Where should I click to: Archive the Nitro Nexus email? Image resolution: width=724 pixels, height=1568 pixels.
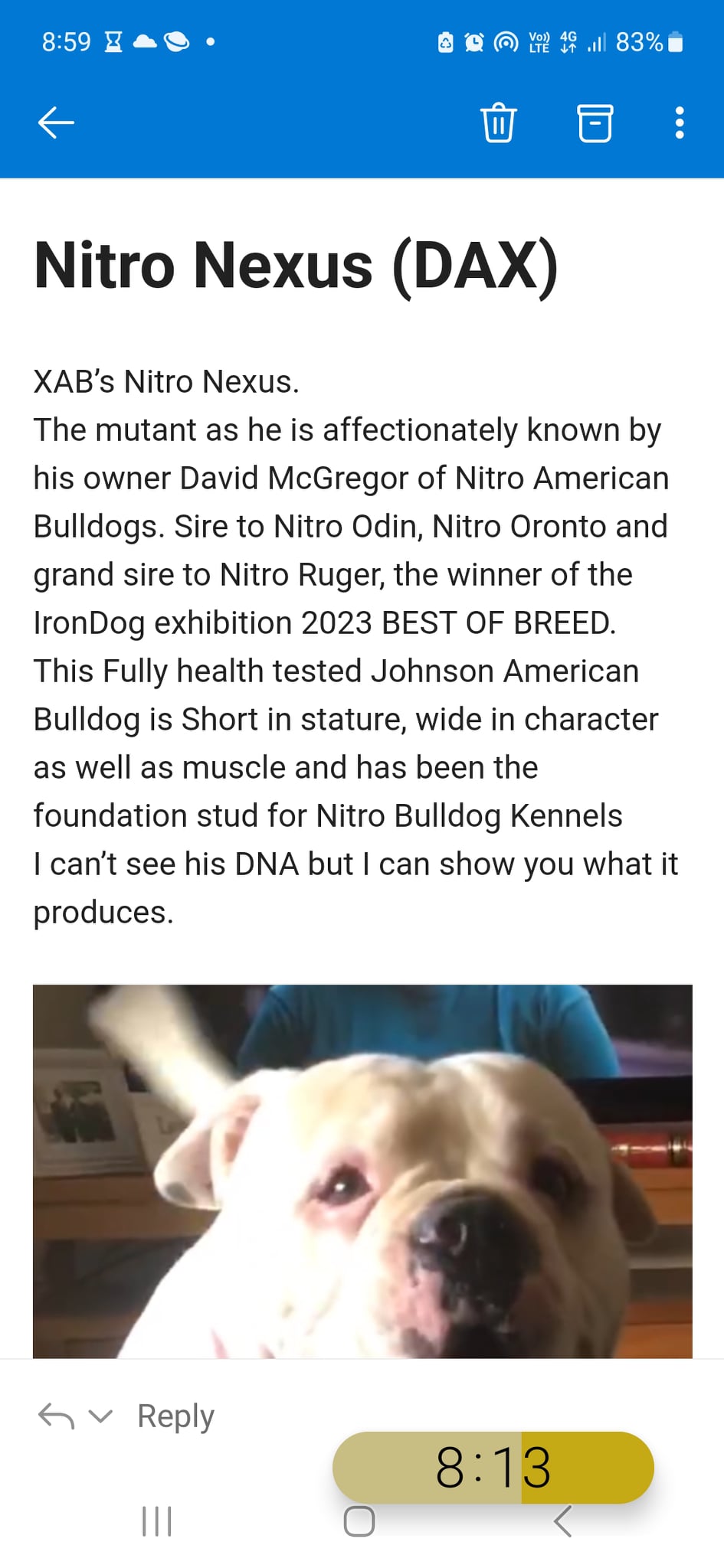tap(595, 122)
